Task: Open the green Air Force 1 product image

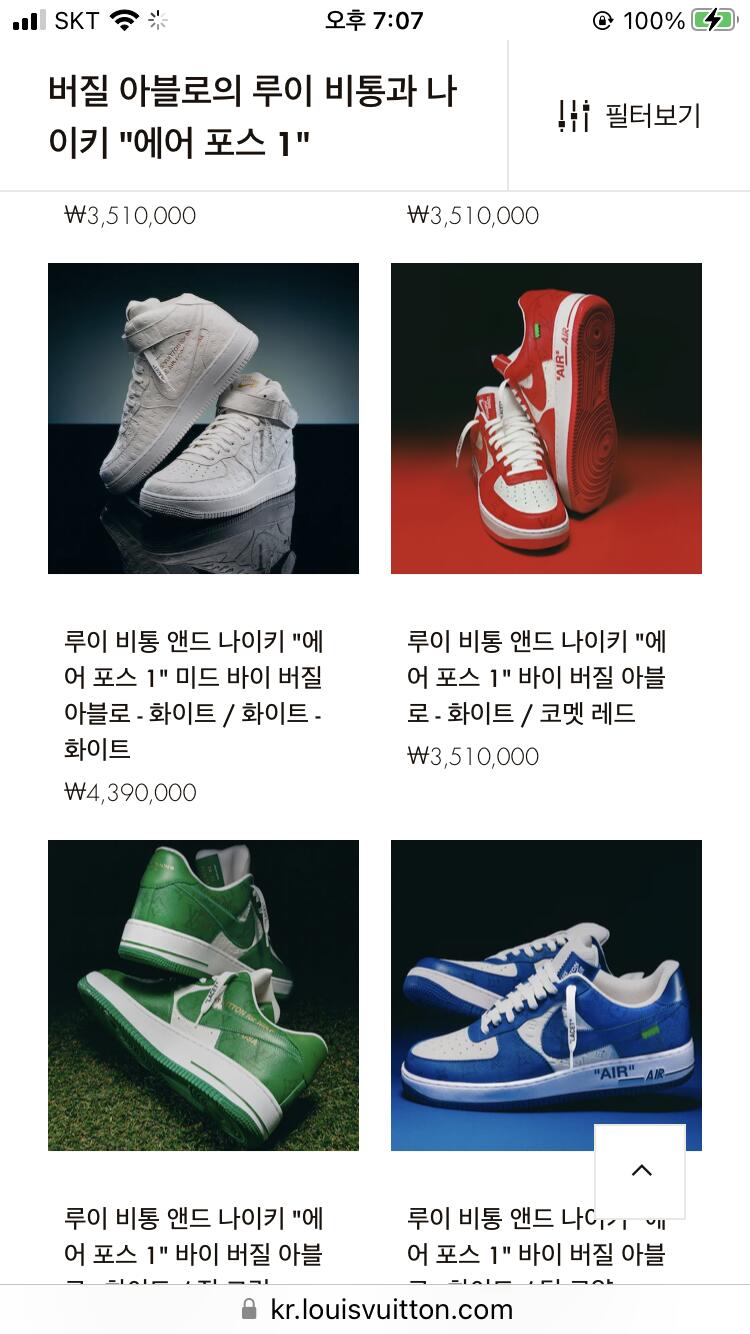Action: pyautogui.click(x=203, y=995)
